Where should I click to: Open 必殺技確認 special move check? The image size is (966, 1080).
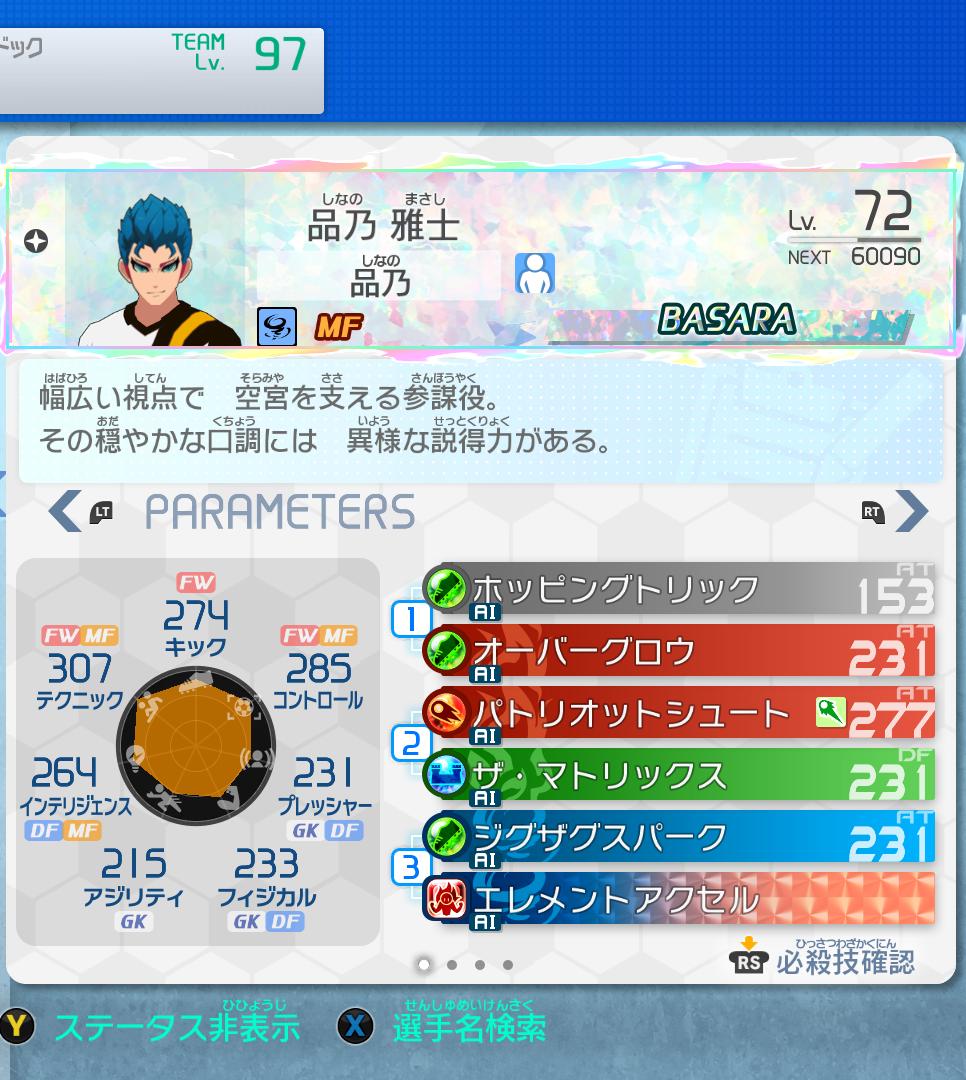(824, 961)
